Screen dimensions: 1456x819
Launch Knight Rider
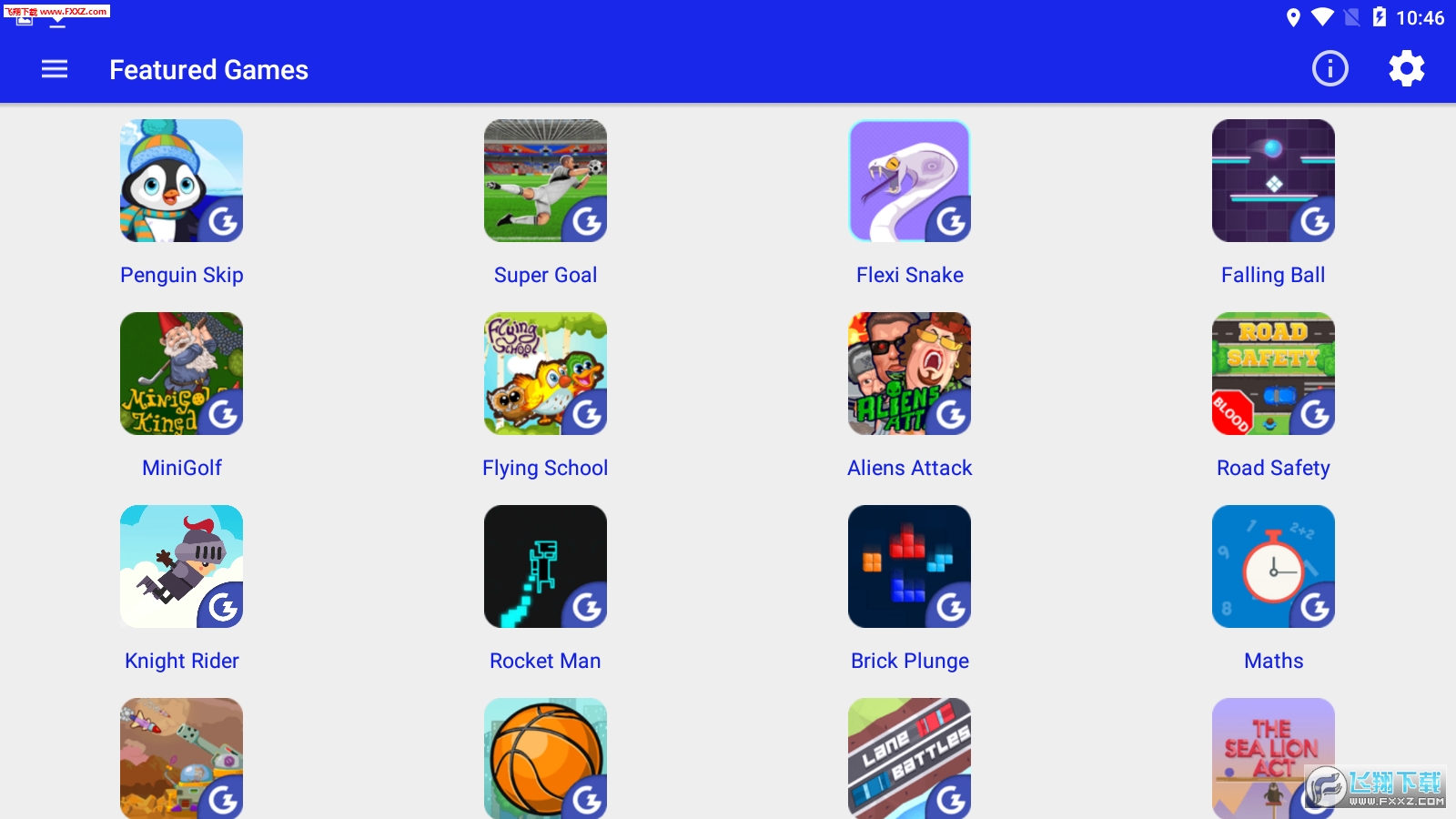181,567
